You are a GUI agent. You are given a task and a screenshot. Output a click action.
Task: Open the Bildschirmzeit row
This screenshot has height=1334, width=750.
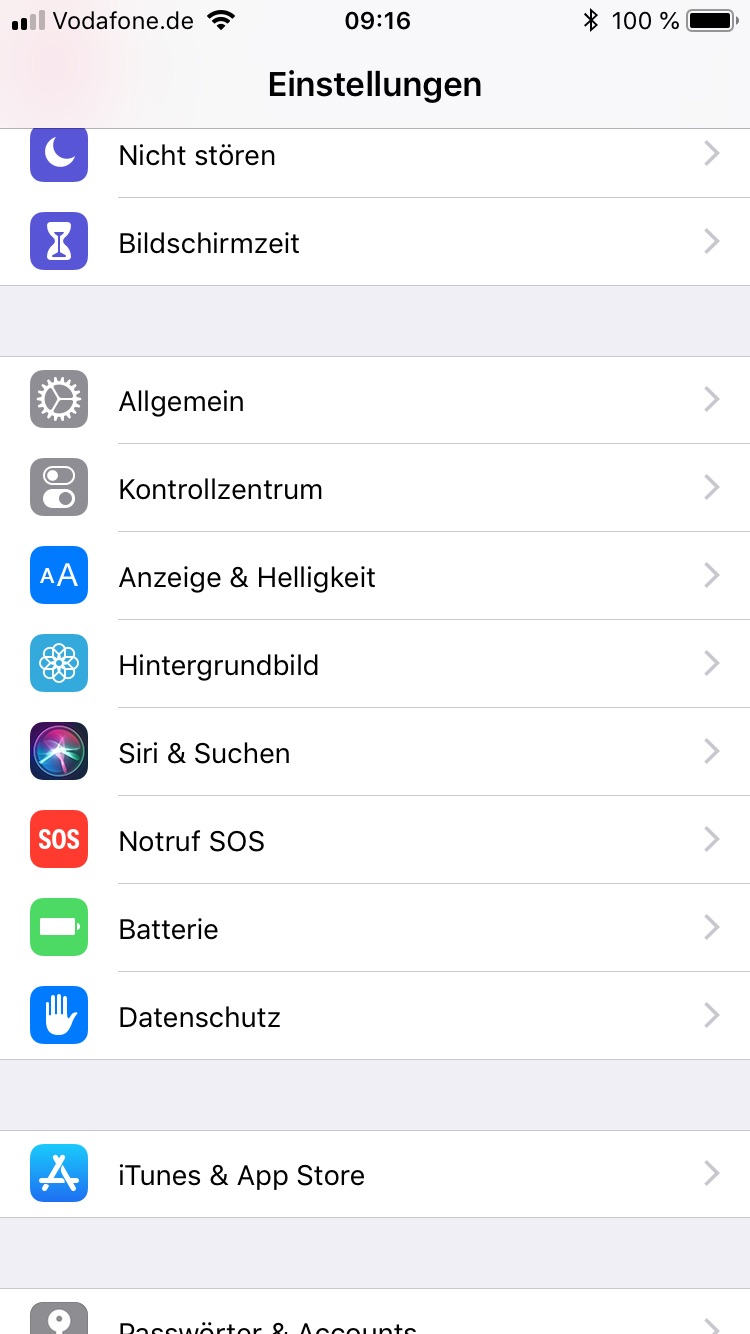(x=375, y=242)
